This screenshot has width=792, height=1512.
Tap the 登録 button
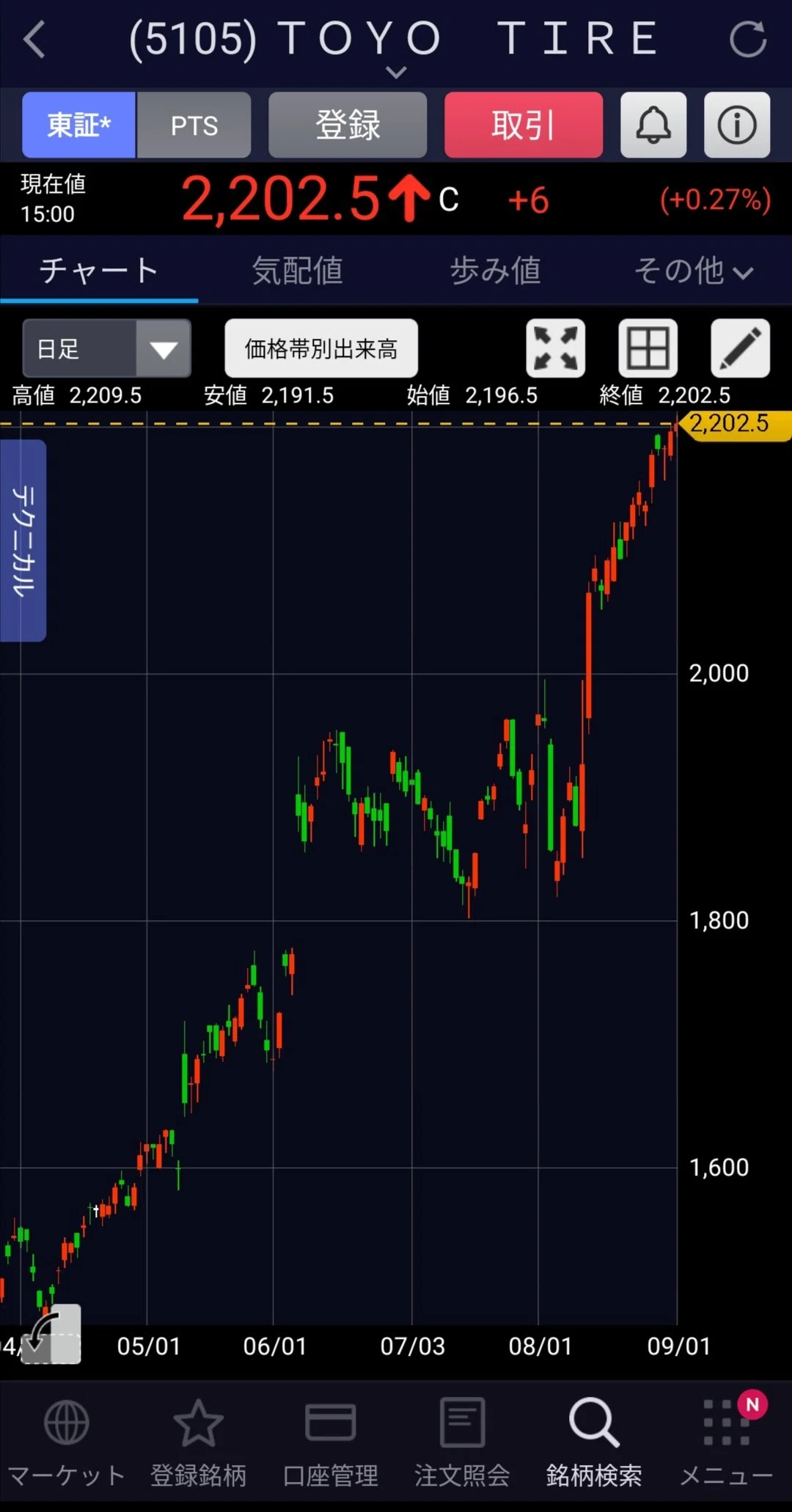348,125
